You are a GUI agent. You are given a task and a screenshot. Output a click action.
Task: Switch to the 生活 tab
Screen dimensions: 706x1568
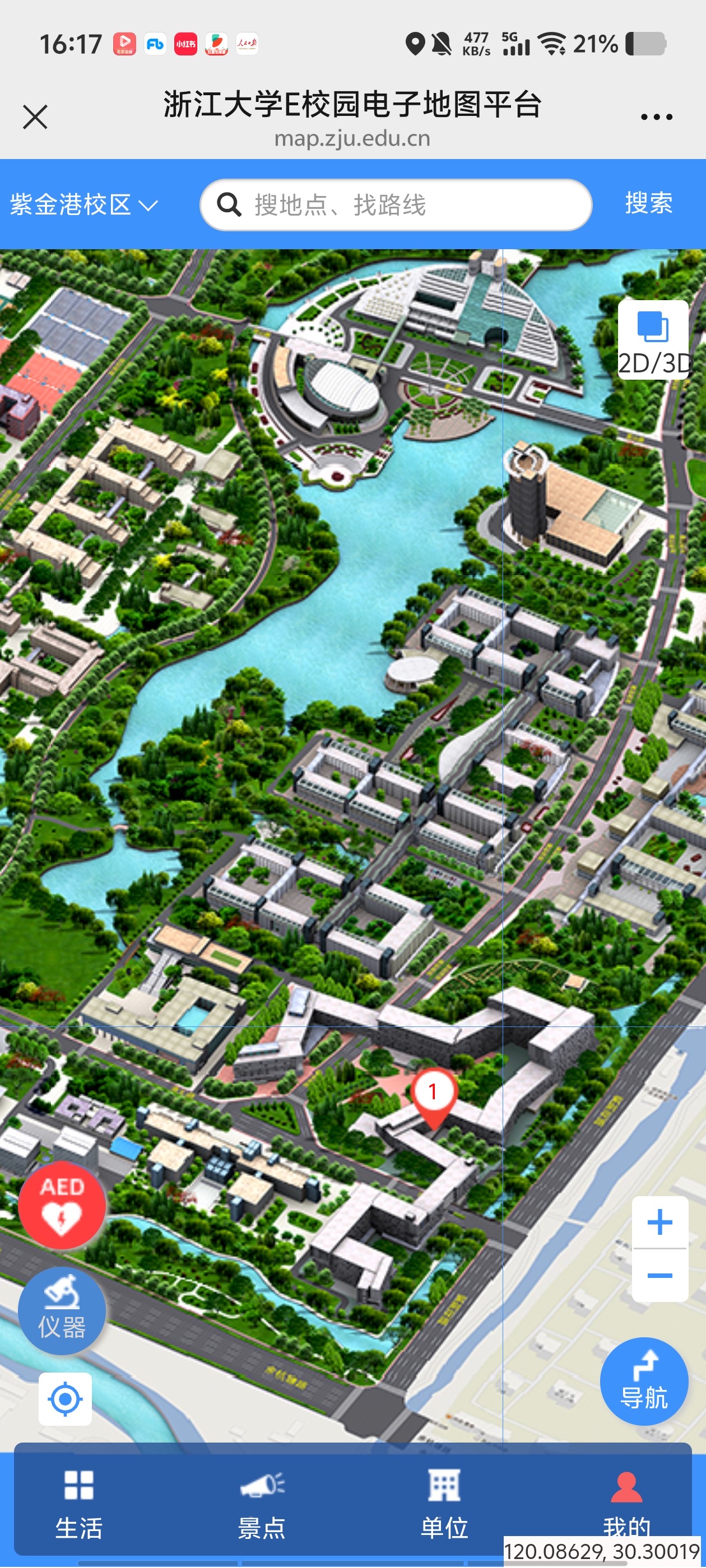(79, 1502)
